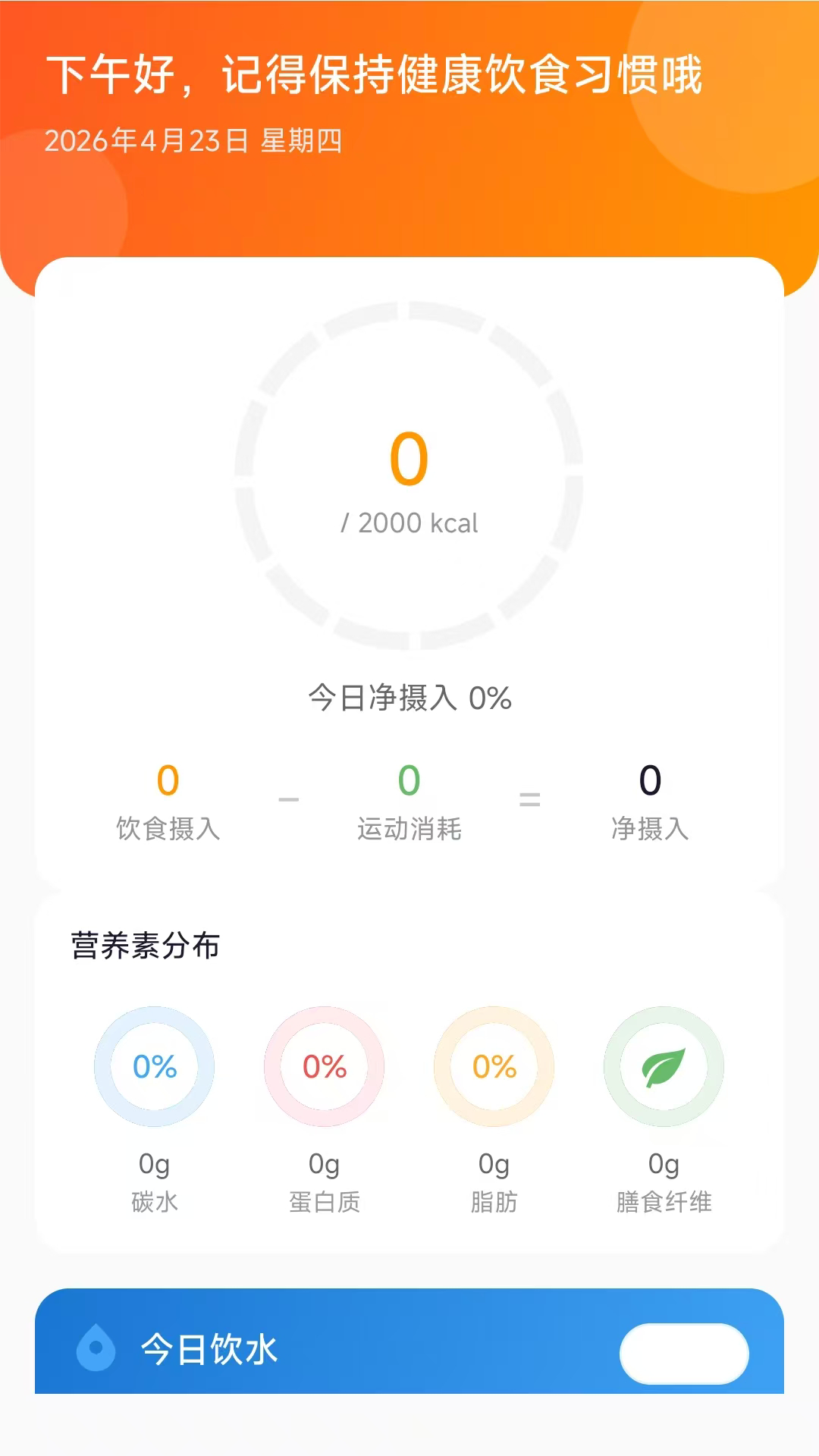The width and height of the screenshot is (819, 1456).
Task: Open the 饮食摄入 calorie entry
Action: coord(168,802)
